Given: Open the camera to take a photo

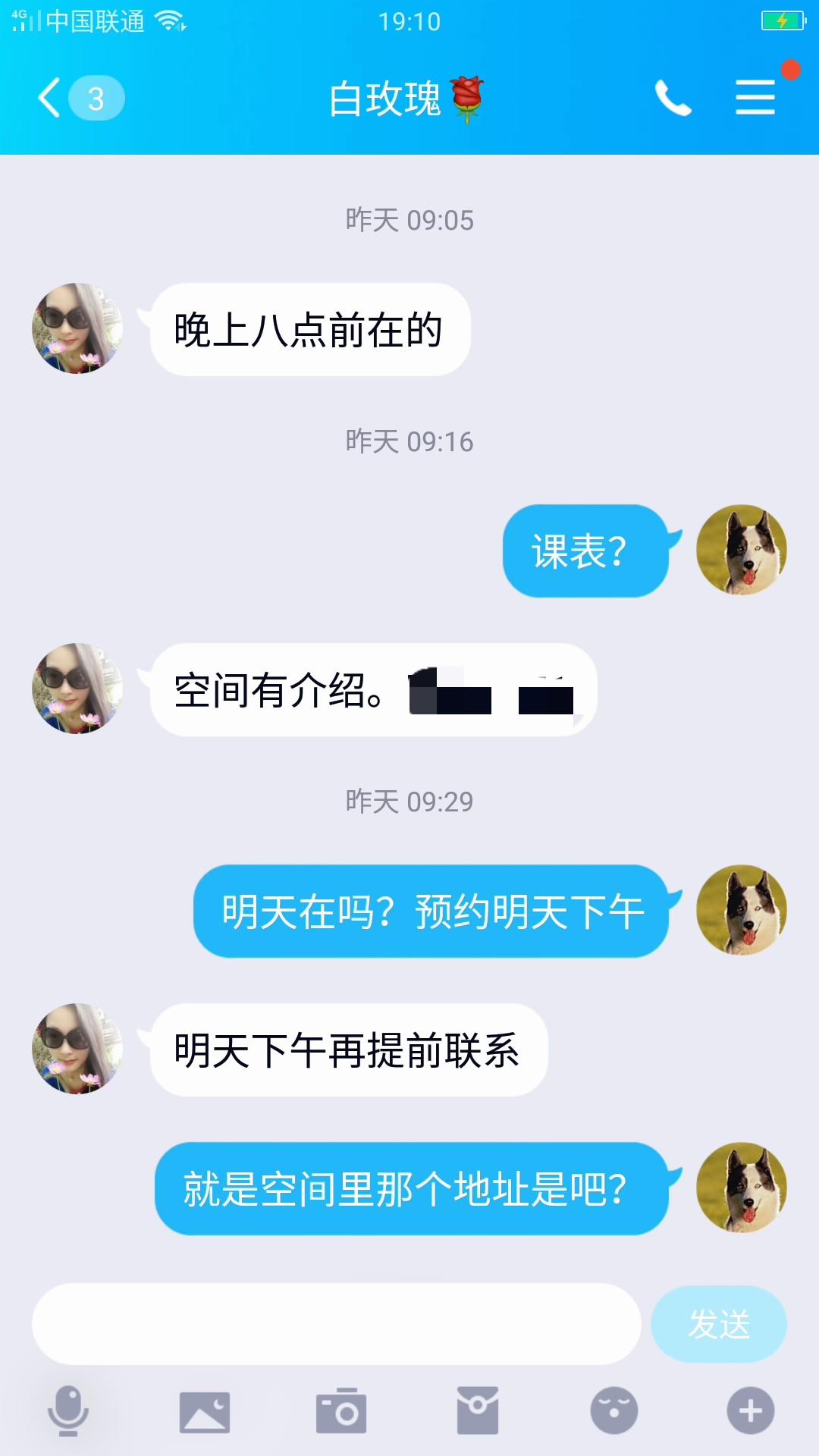Looking at the screenshot, I should tap(341, 1411).
